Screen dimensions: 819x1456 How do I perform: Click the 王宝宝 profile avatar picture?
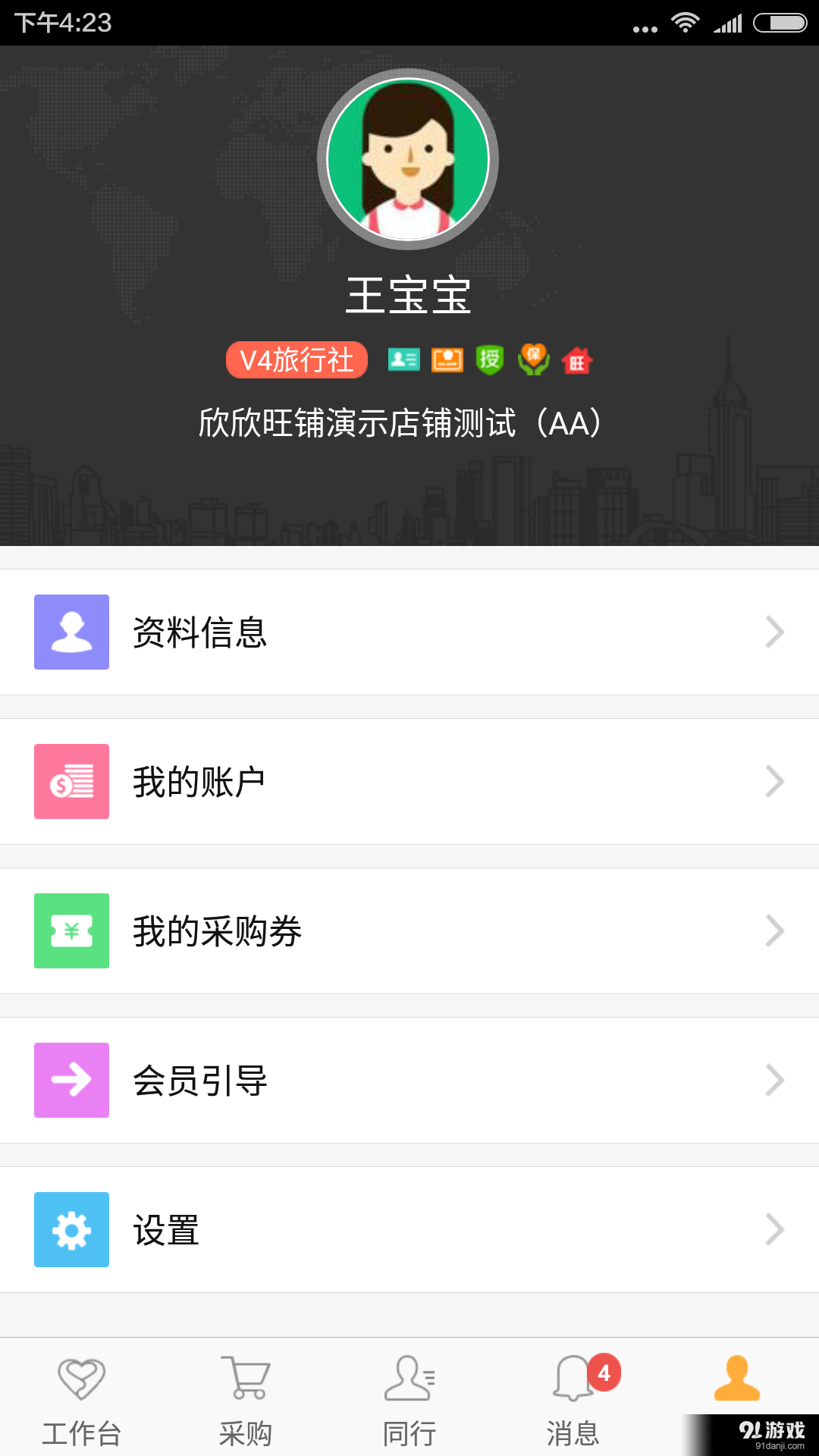(409, 157)
